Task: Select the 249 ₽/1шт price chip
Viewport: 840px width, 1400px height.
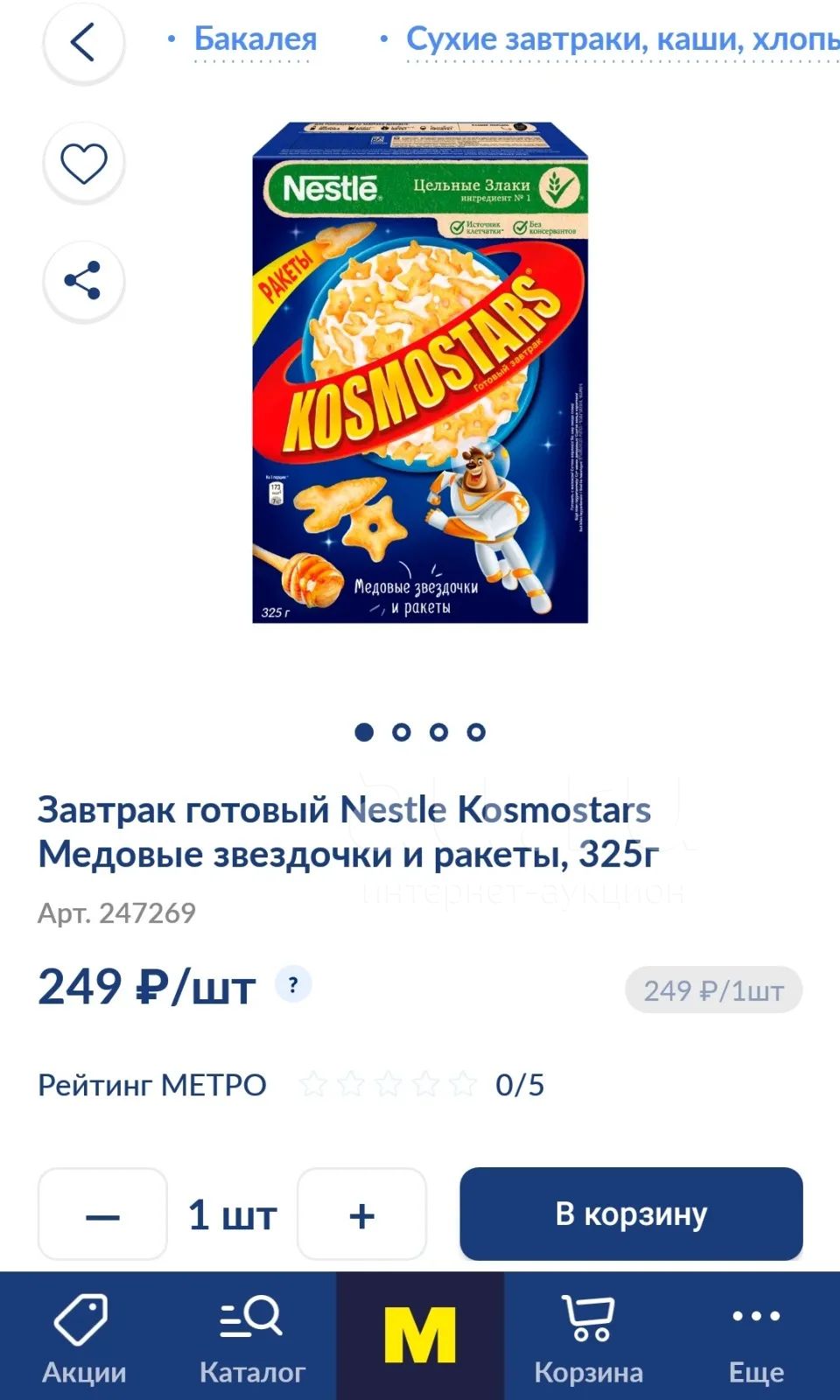Action: coord(713,990)
